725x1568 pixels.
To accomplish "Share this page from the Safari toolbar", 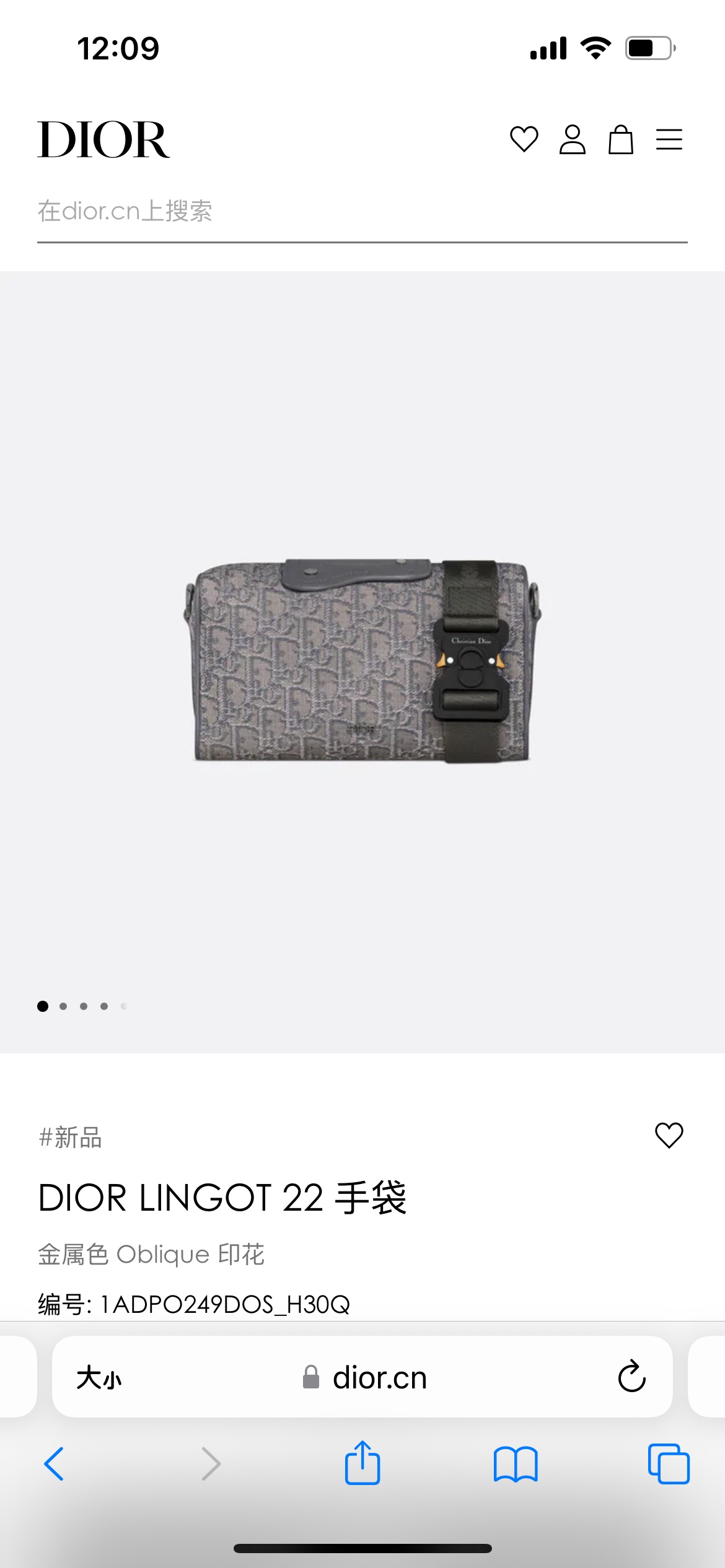I will coord(362,1464).
